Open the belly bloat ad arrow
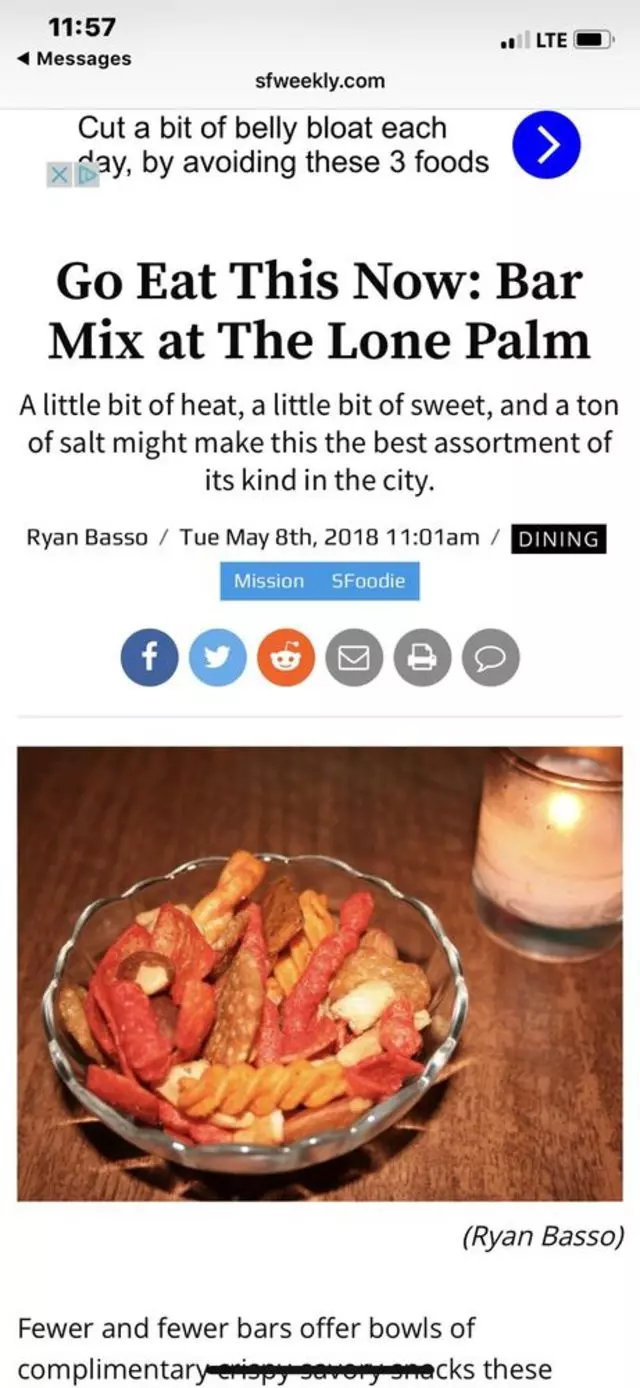Image resolution: width=640 pixels, height=1388 pixels. coord(546,145)
